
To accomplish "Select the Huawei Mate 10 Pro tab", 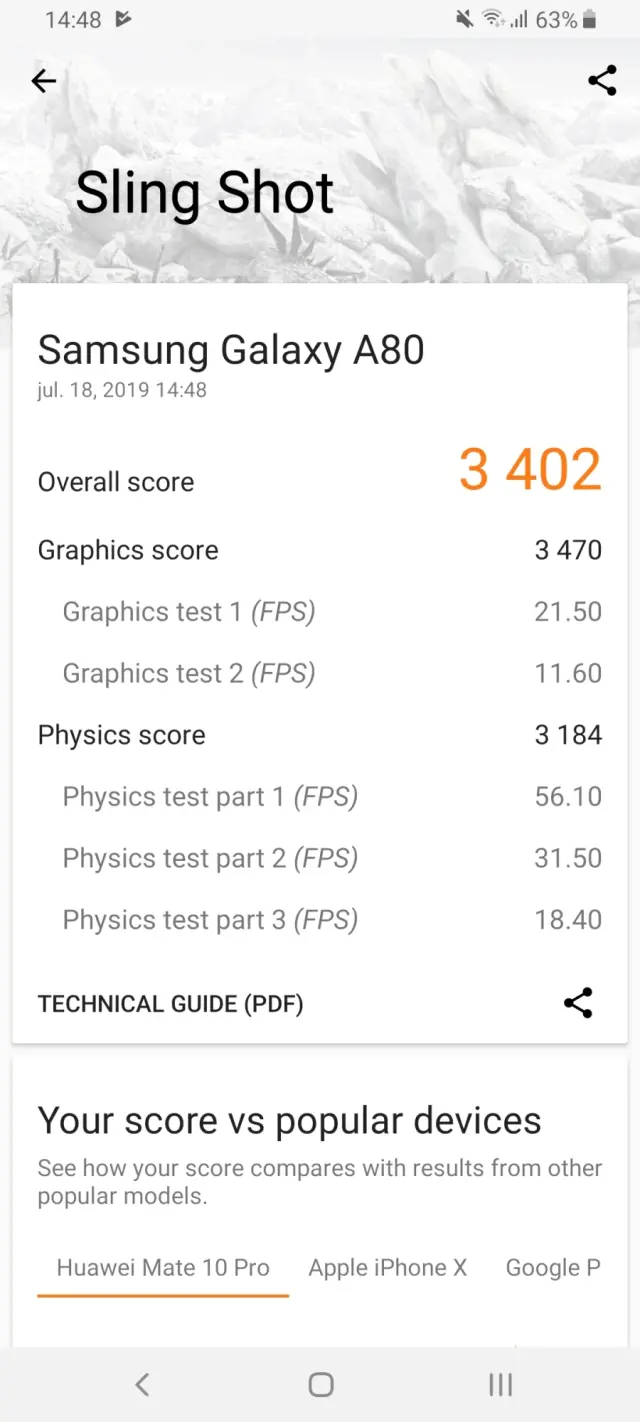I will click(x=163, y=1268).
